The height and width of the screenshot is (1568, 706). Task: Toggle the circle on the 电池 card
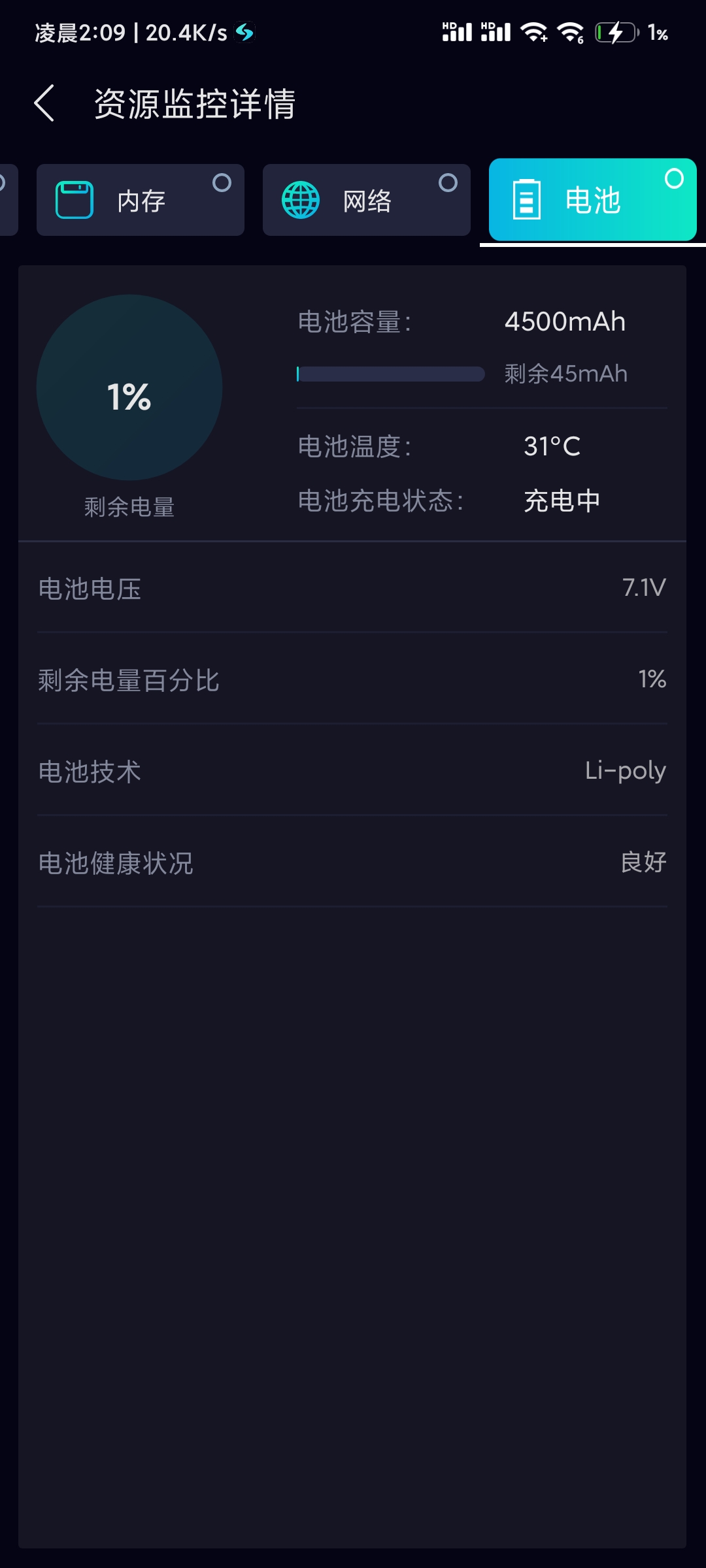[675, 178]
